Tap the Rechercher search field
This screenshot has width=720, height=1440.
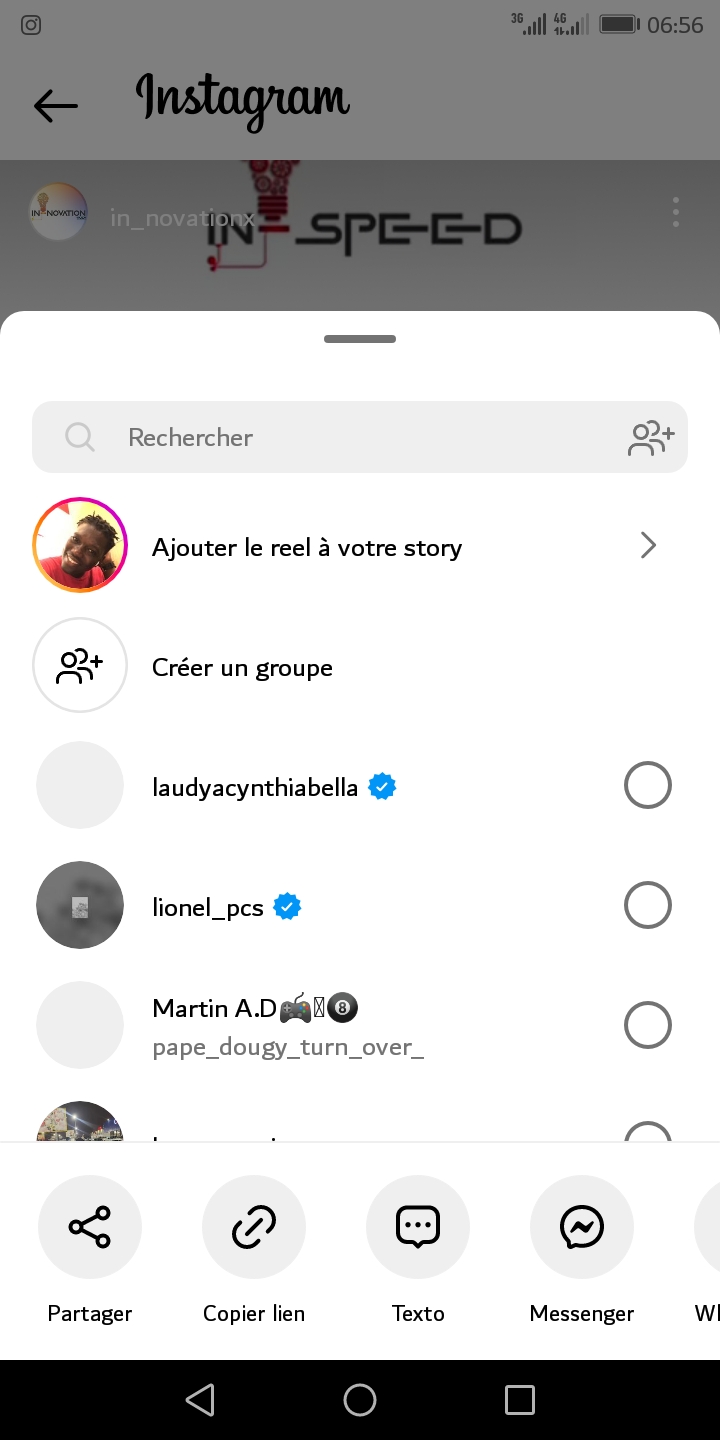(x=340, y=437)
